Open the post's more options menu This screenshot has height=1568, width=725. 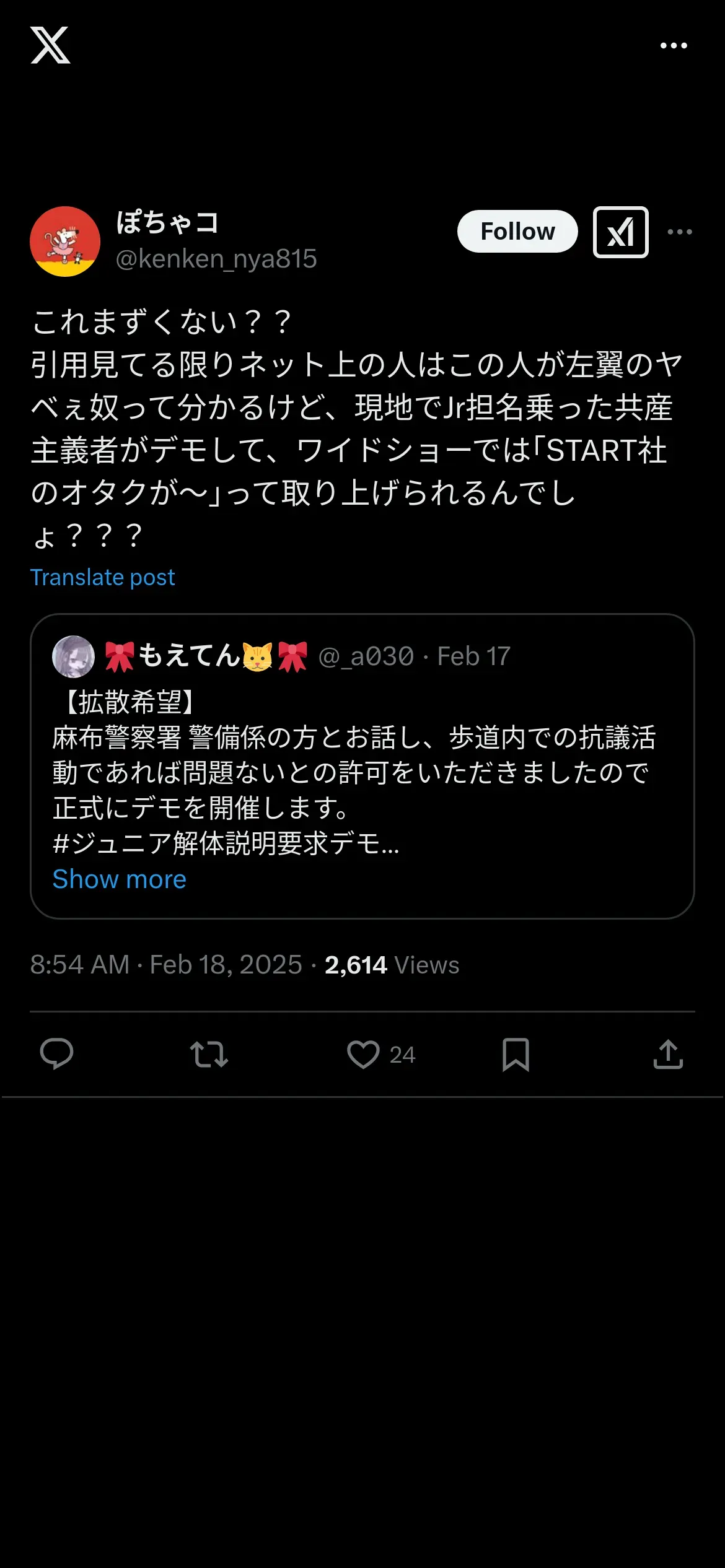(x=680, y=232)
